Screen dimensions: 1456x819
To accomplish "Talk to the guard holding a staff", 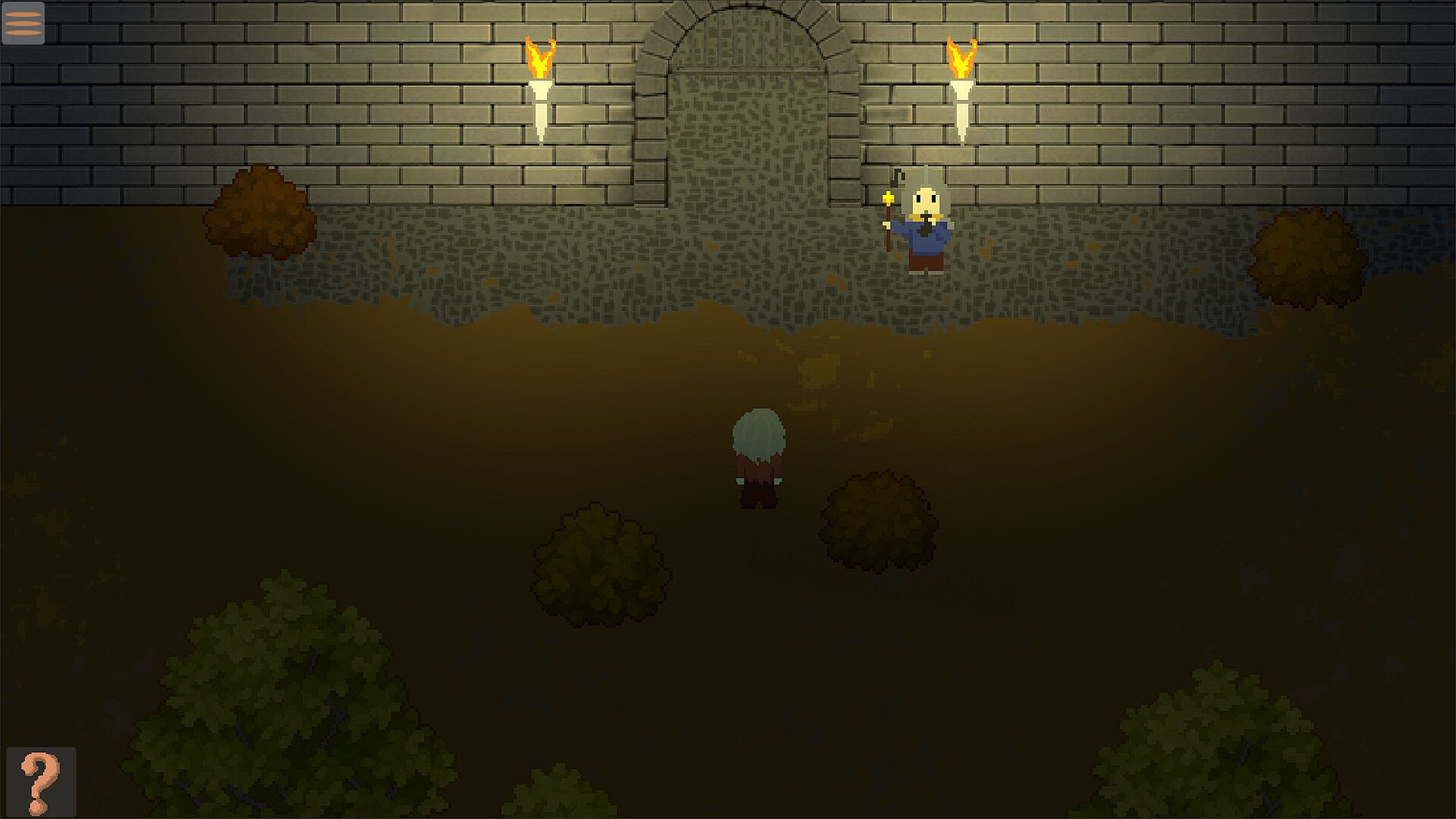I will 926,221.
